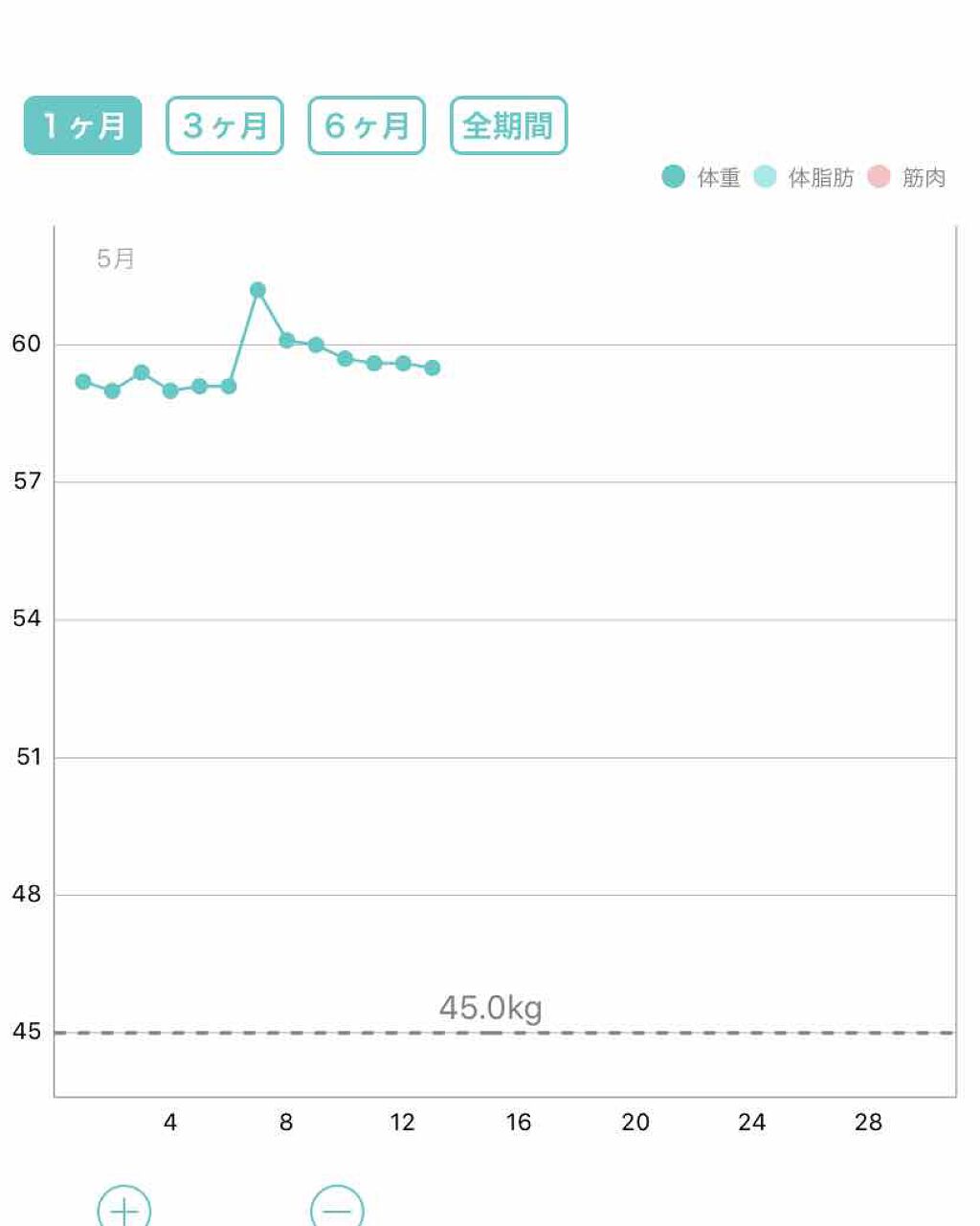Click the first data point on the chart

[x=82, y=381]
